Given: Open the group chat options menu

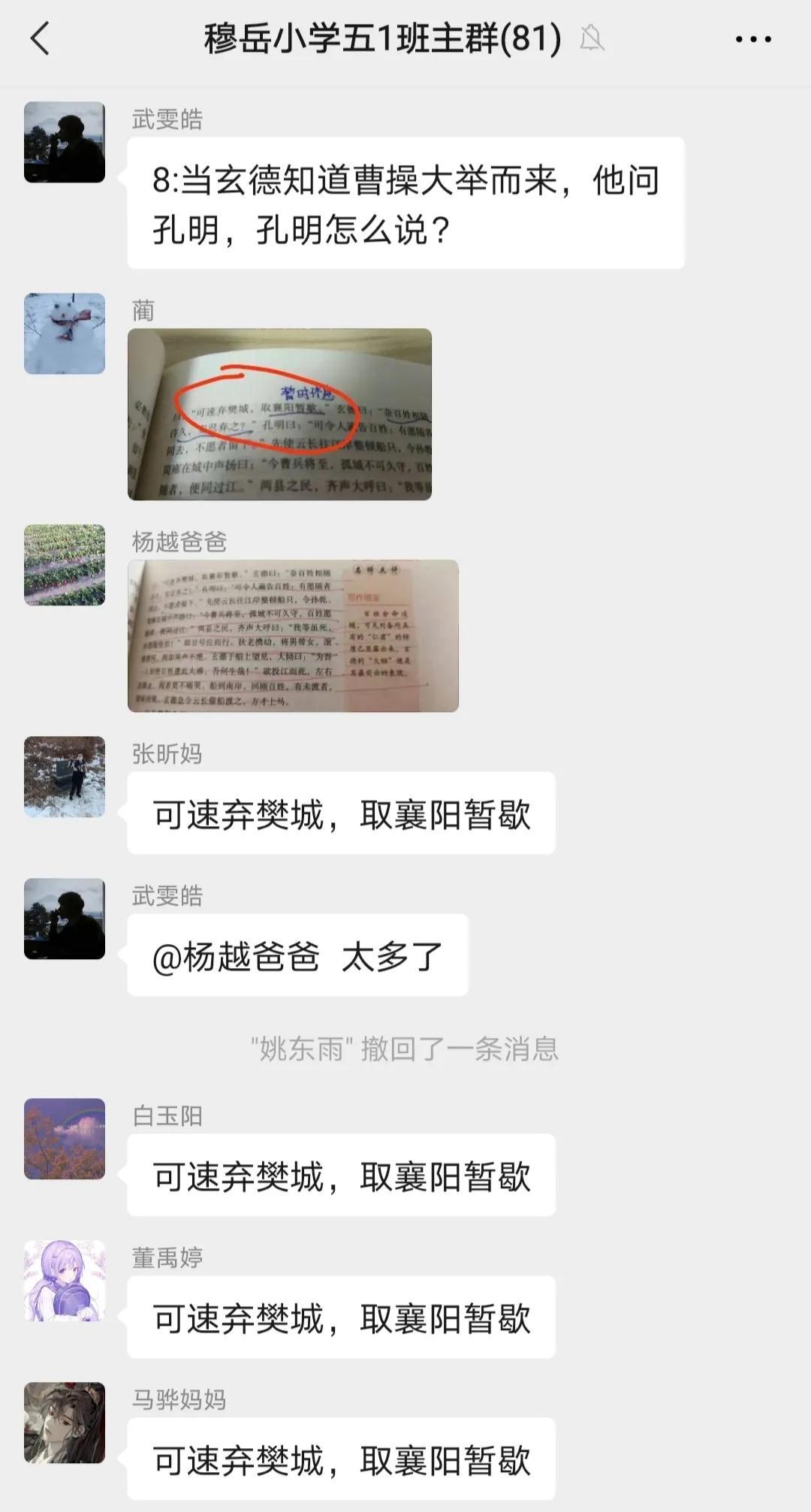Looking at the screenshot, I should tap(752, 39).
